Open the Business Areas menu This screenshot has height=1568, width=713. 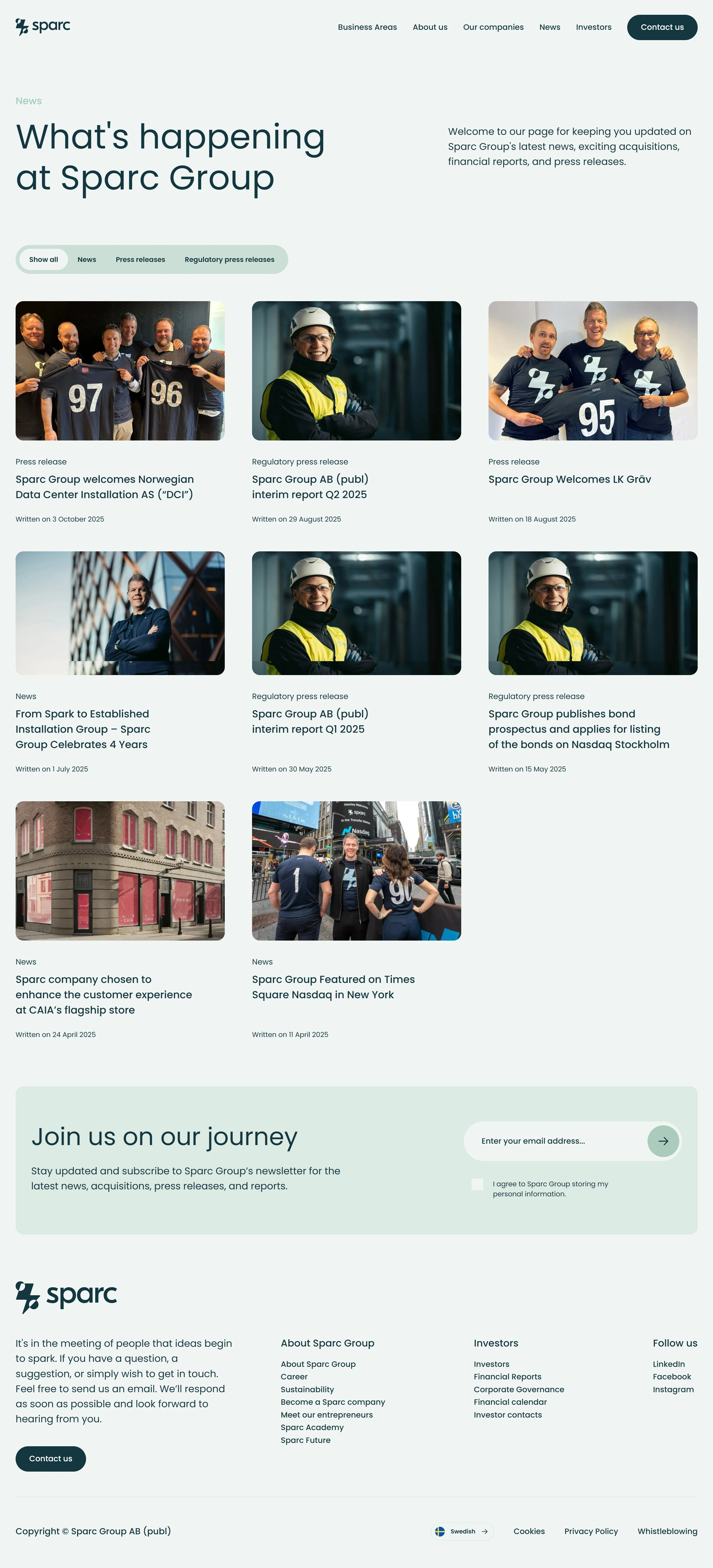point(367,27)
